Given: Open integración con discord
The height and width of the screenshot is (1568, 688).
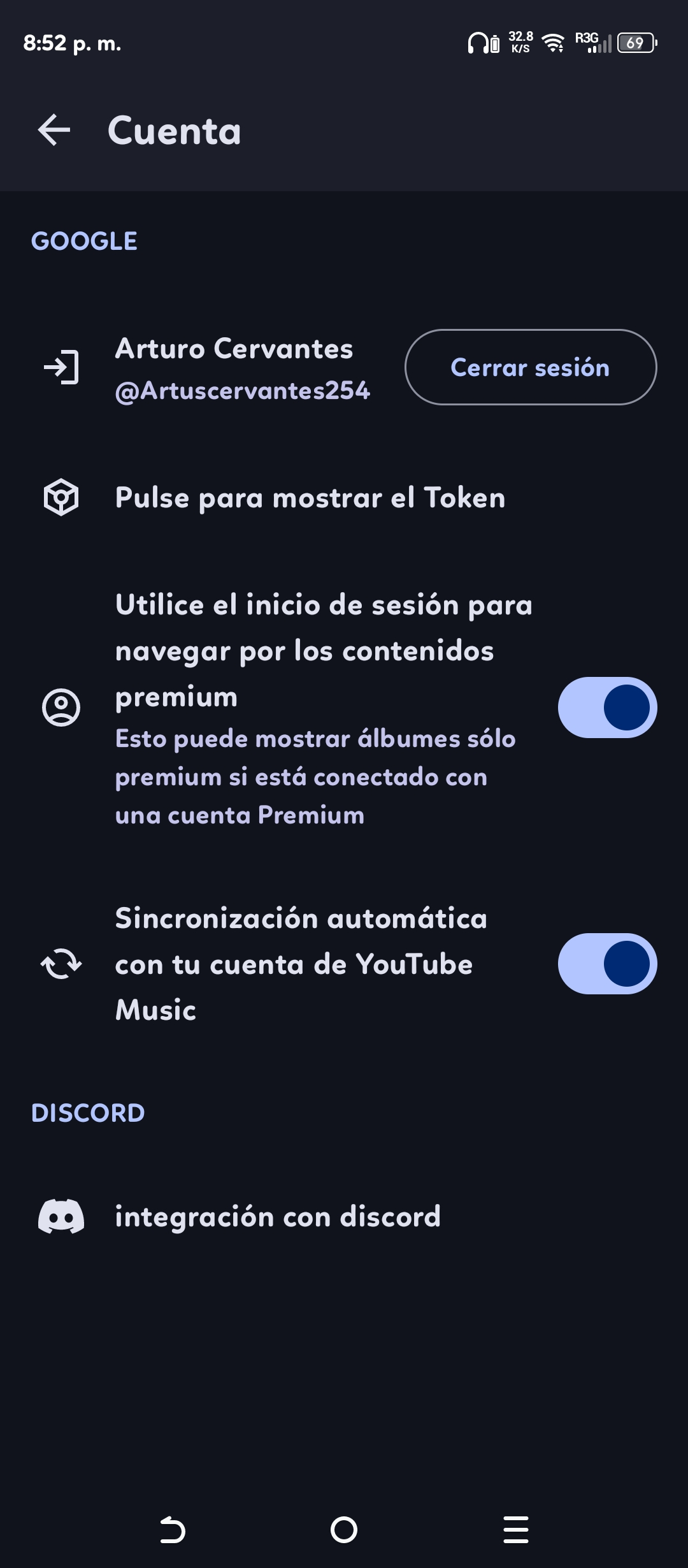Looking at the screenshot, I should 278,1216.
